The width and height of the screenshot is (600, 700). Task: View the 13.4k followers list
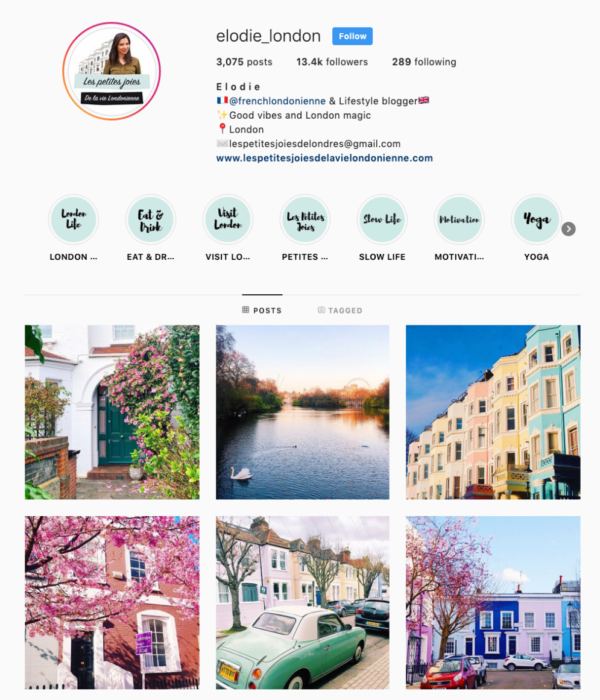click(331, 62)
